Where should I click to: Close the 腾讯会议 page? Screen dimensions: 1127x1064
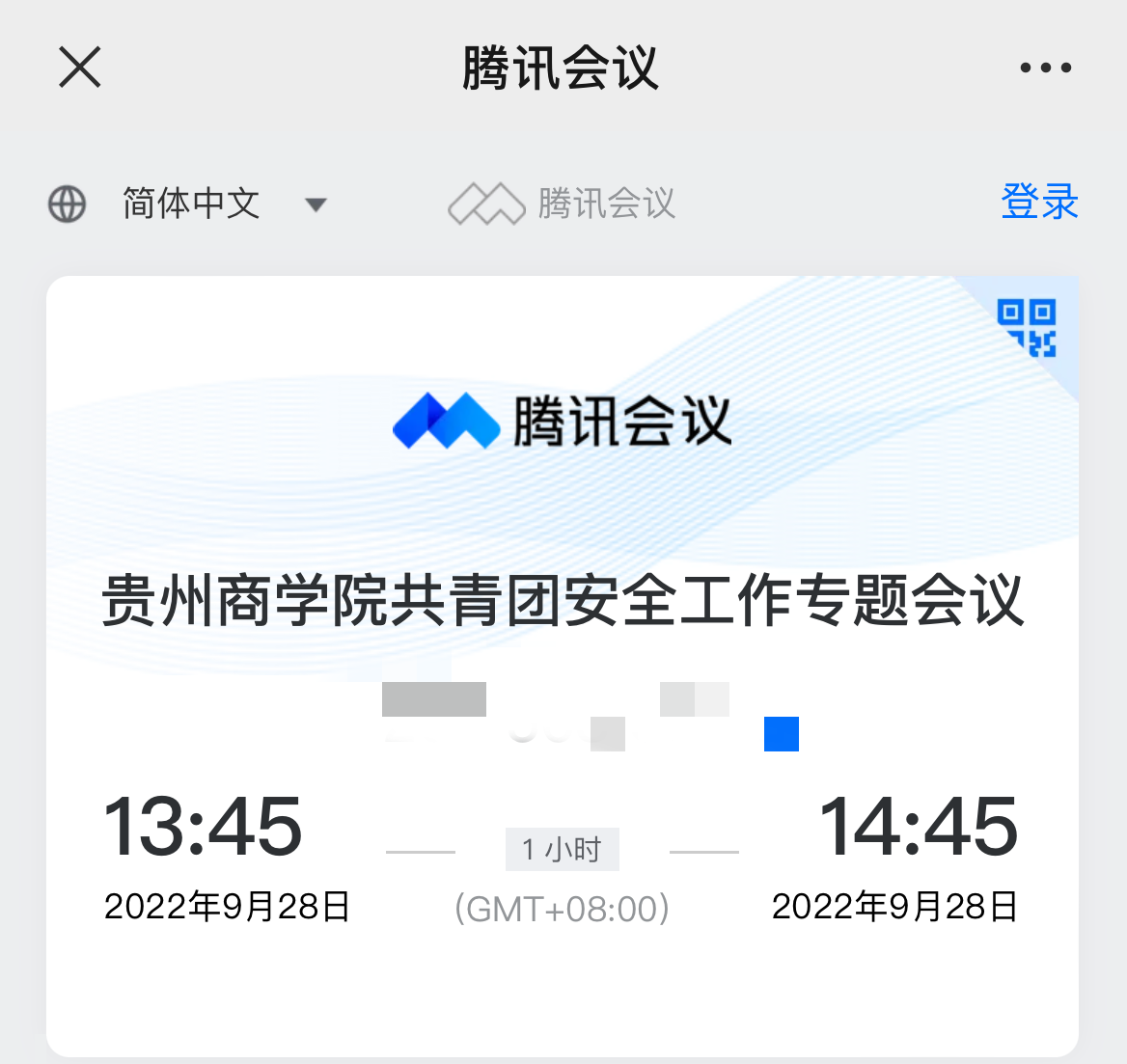pos(80,68)
